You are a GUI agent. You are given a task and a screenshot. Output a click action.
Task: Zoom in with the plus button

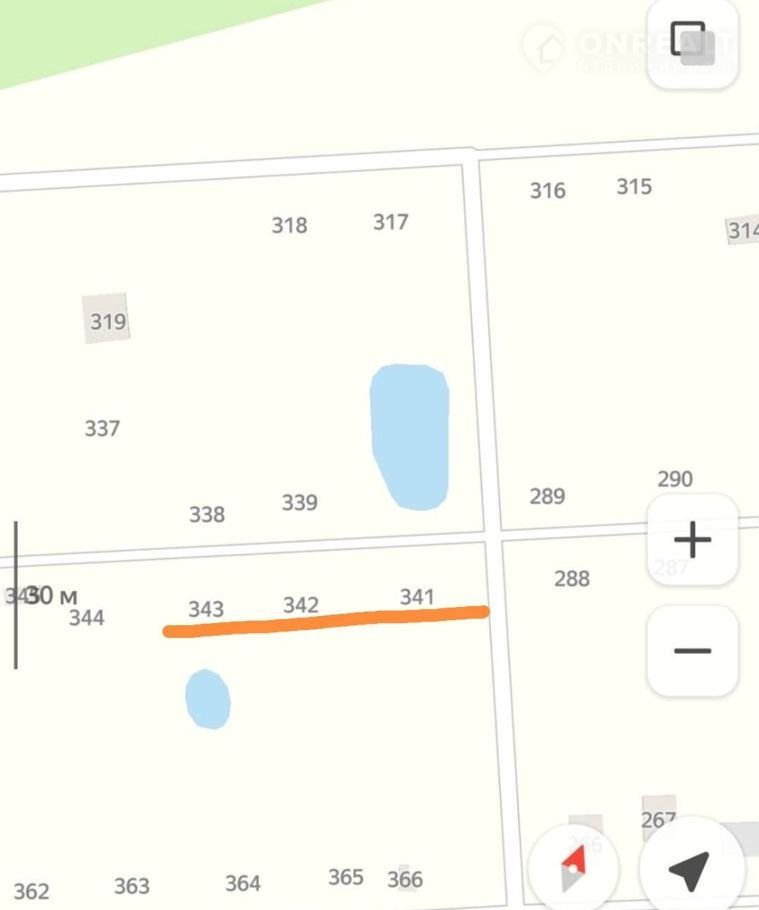[x=692, y=541]
